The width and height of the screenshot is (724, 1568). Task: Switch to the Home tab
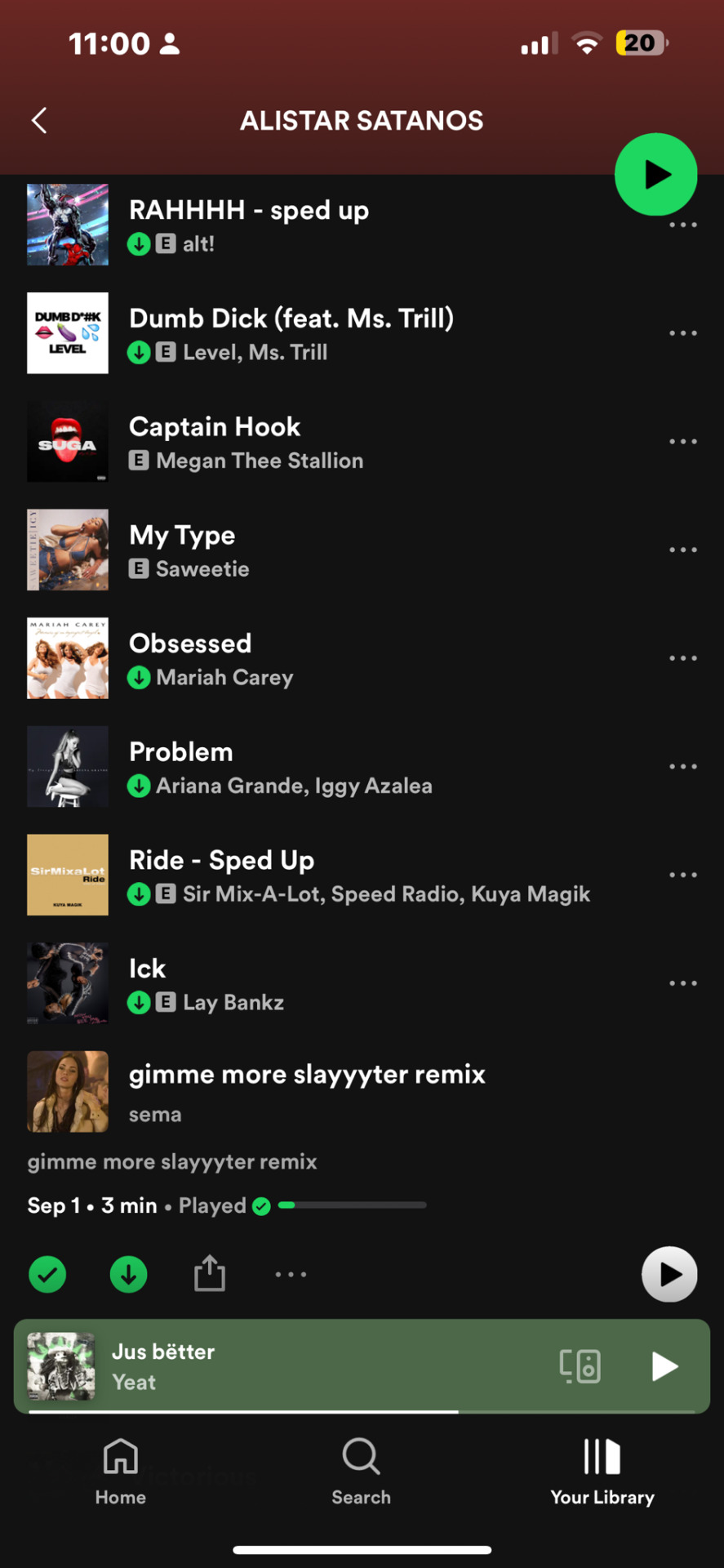121,1472
